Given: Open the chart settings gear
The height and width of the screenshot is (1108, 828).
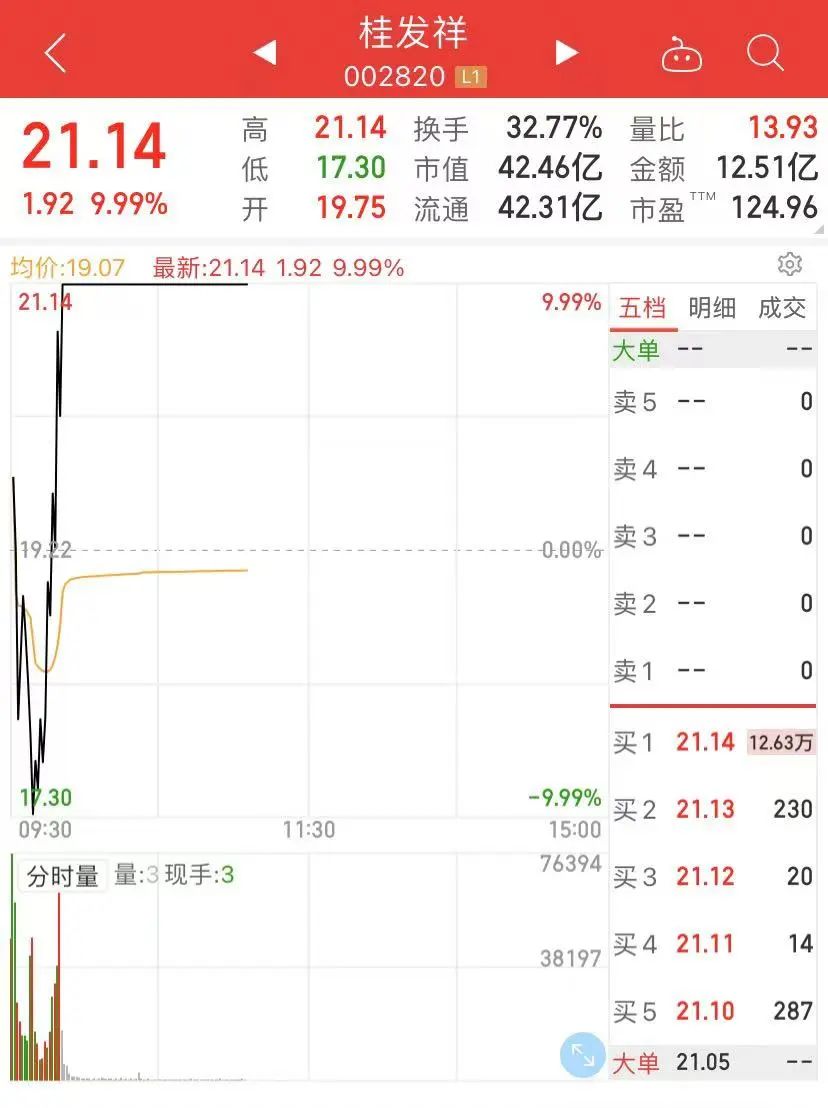Looking at the screenshot, I should tap(789, 264).
